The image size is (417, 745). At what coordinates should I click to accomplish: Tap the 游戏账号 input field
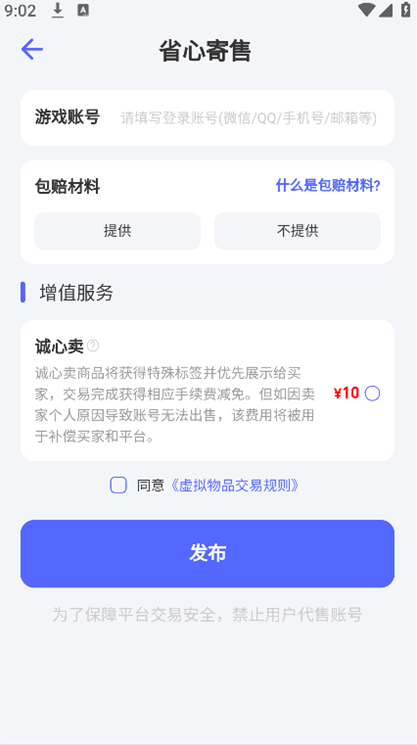pos(248,117)
